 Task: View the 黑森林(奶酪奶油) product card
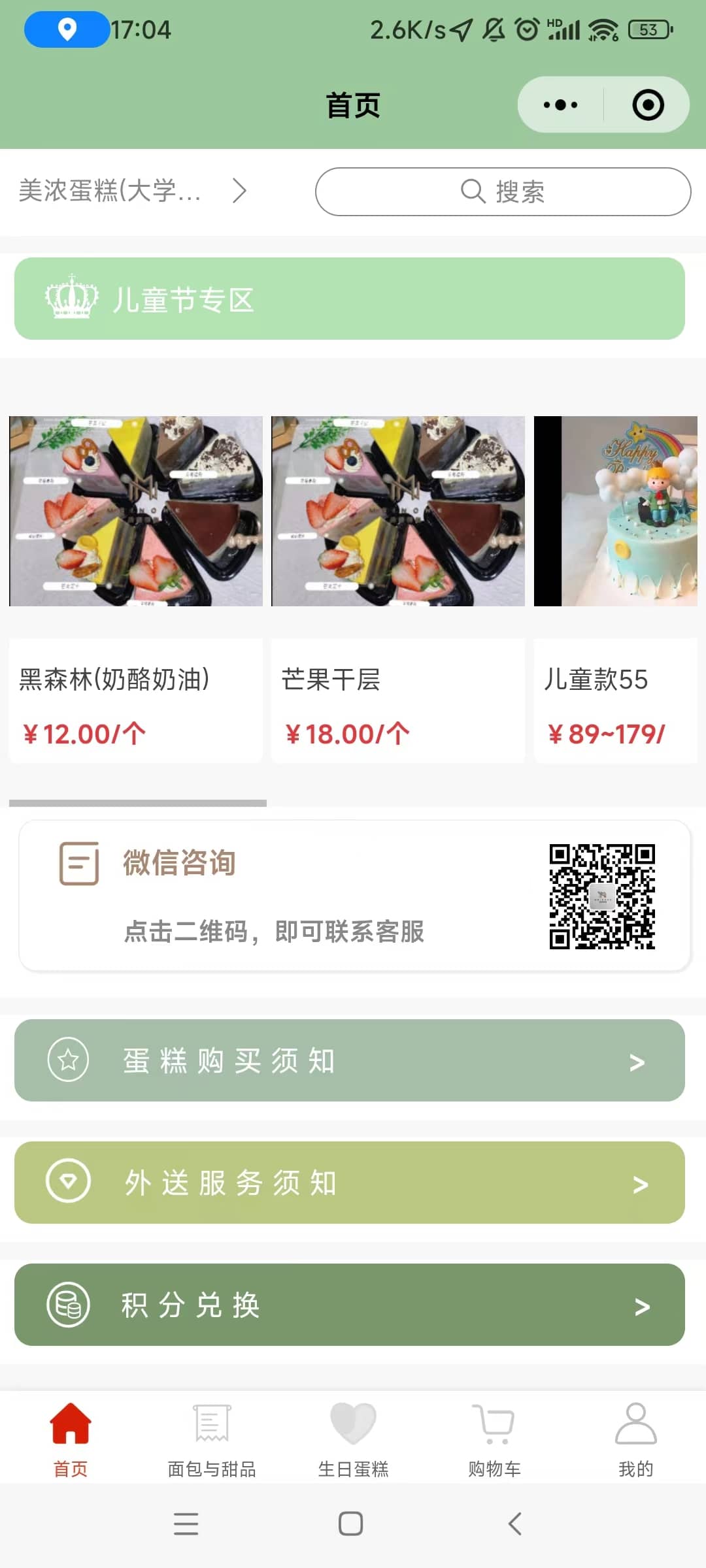tap(136, 588)
